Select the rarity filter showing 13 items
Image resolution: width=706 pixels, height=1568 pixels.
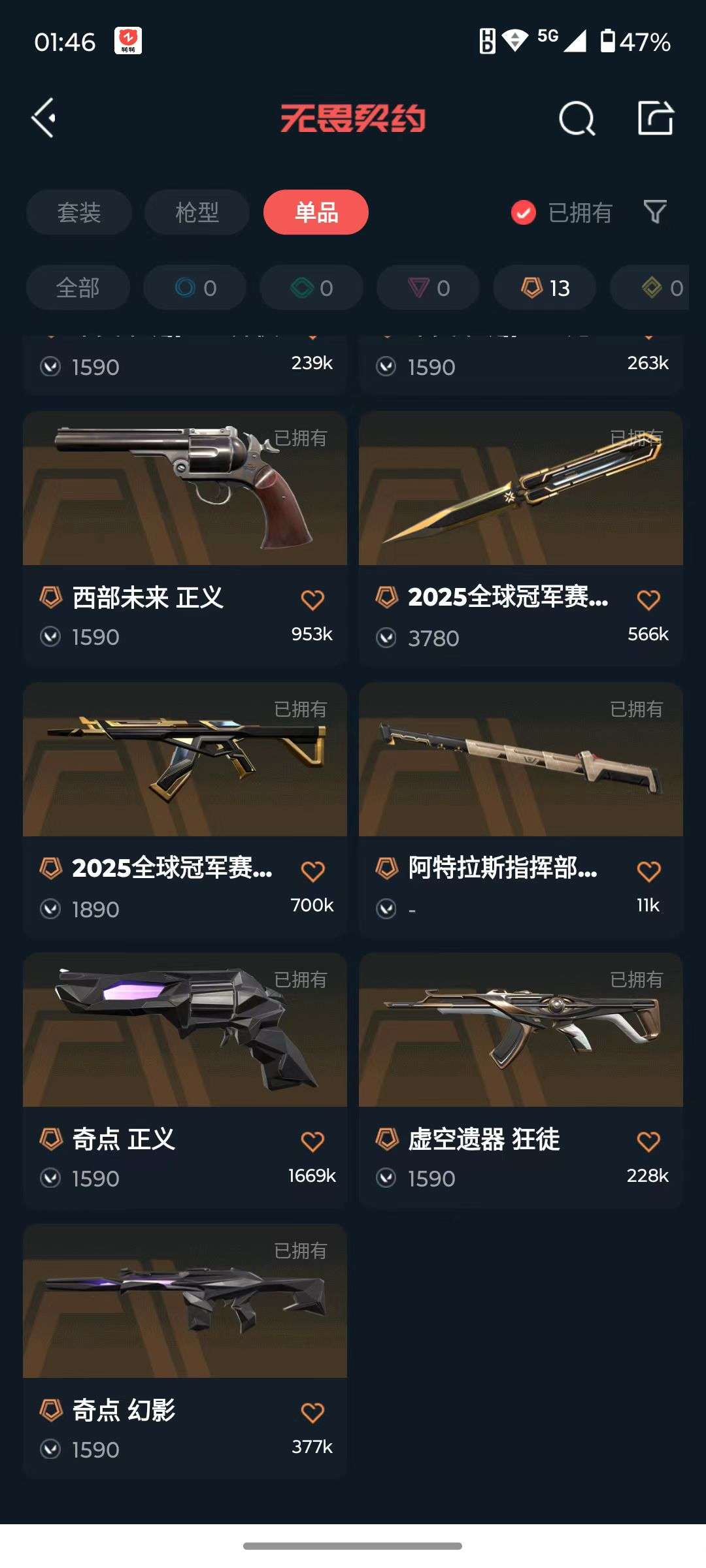click(x=543, y=287)
